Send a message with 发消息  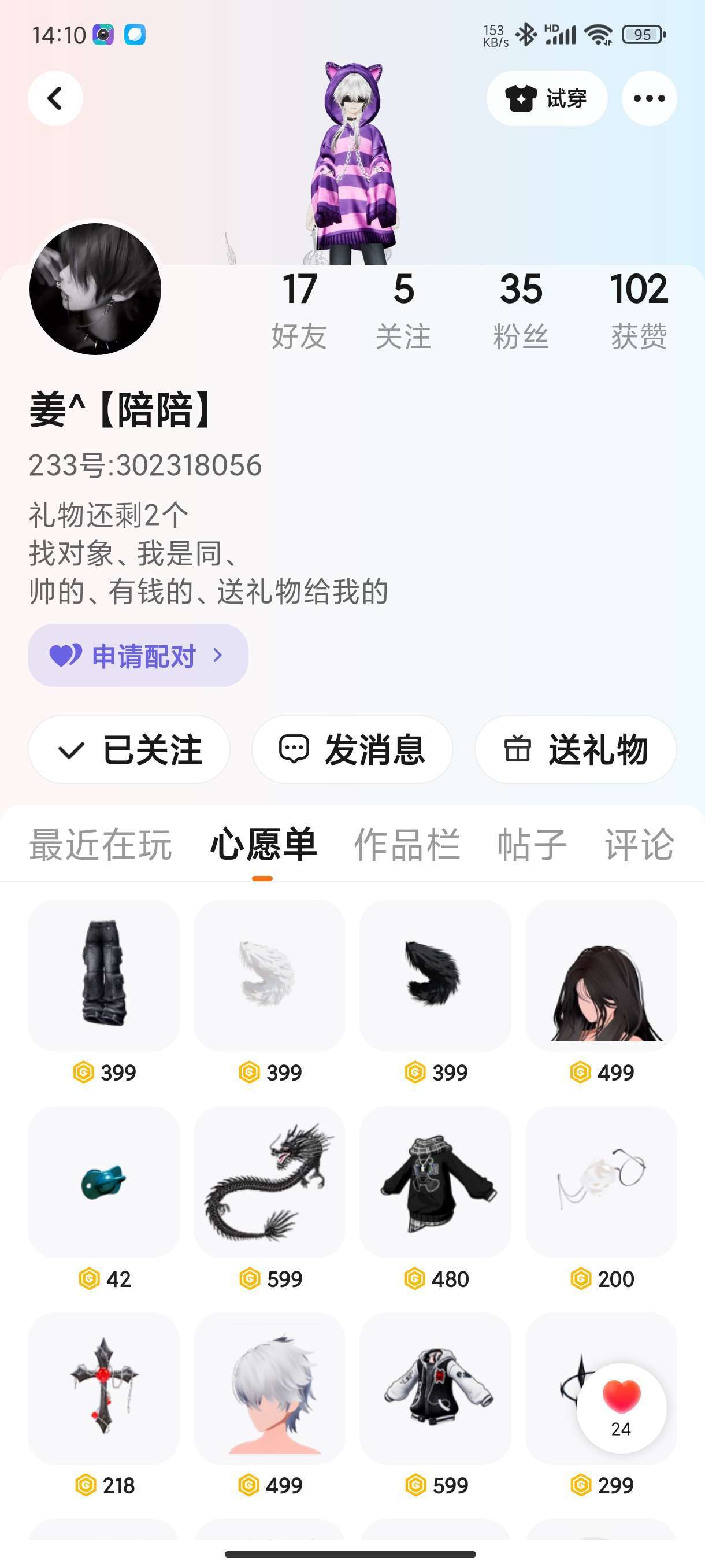pyautogui.click(x=352, y=749)
